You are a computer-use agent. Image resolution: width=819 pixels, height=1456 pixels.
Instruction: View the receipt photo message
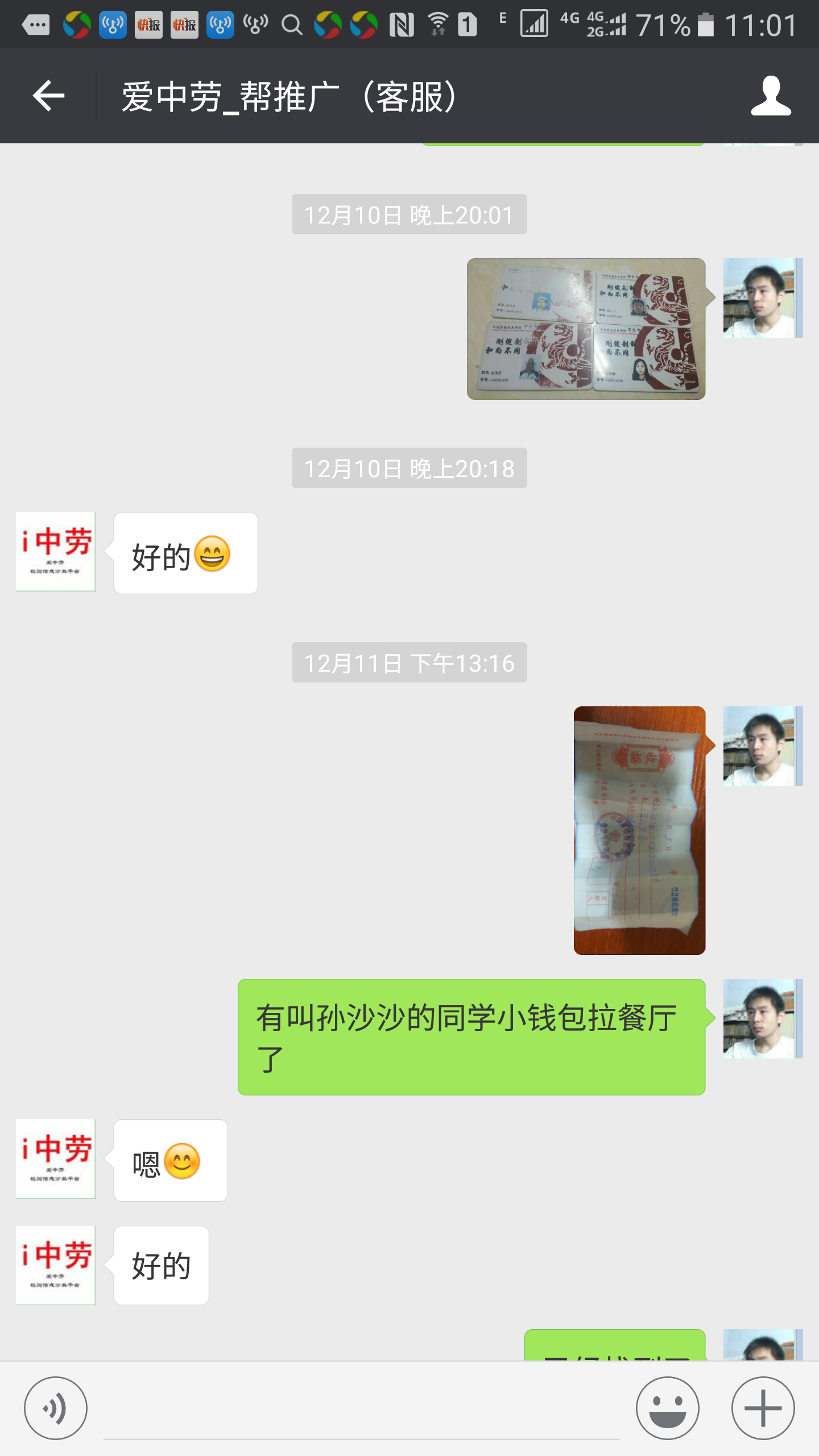pyautogui.click(x=639, y=830)
